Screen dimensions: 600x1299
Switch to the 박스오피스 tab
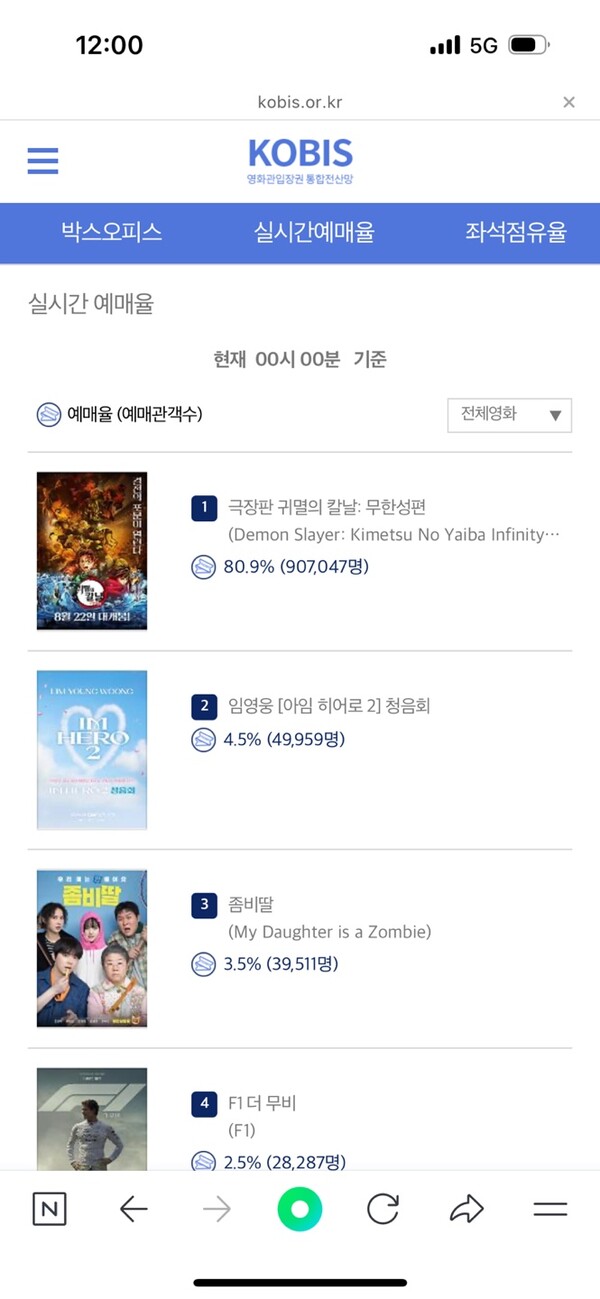tap(112, 233)
